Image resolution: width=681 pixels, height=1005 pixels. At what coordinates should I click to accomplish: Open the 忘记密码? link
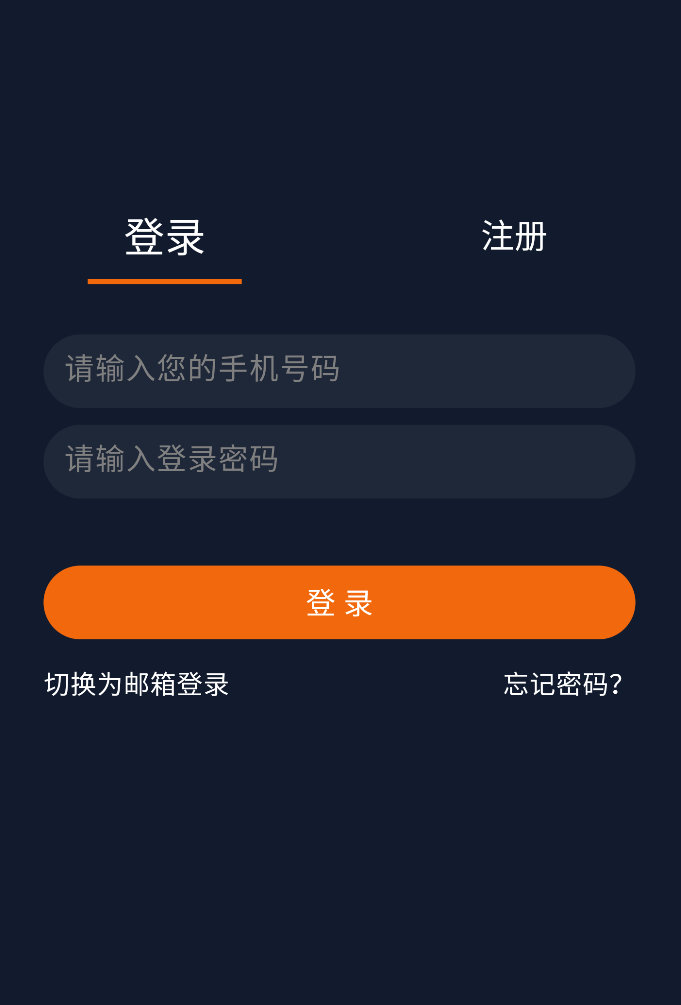click(x=563, y=684)
